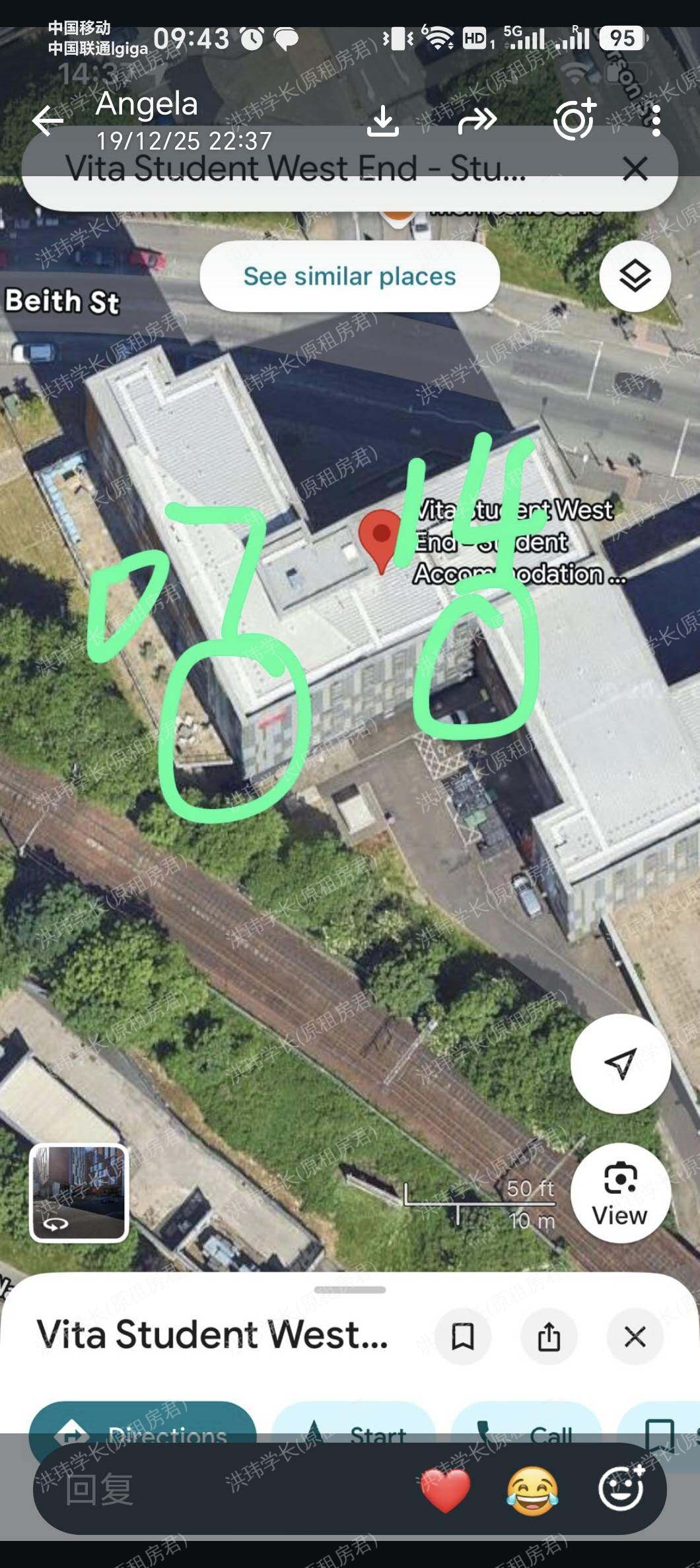Open the image search scan icon
This screenshot has width=700, height=1568.
(x=575, y=119)
